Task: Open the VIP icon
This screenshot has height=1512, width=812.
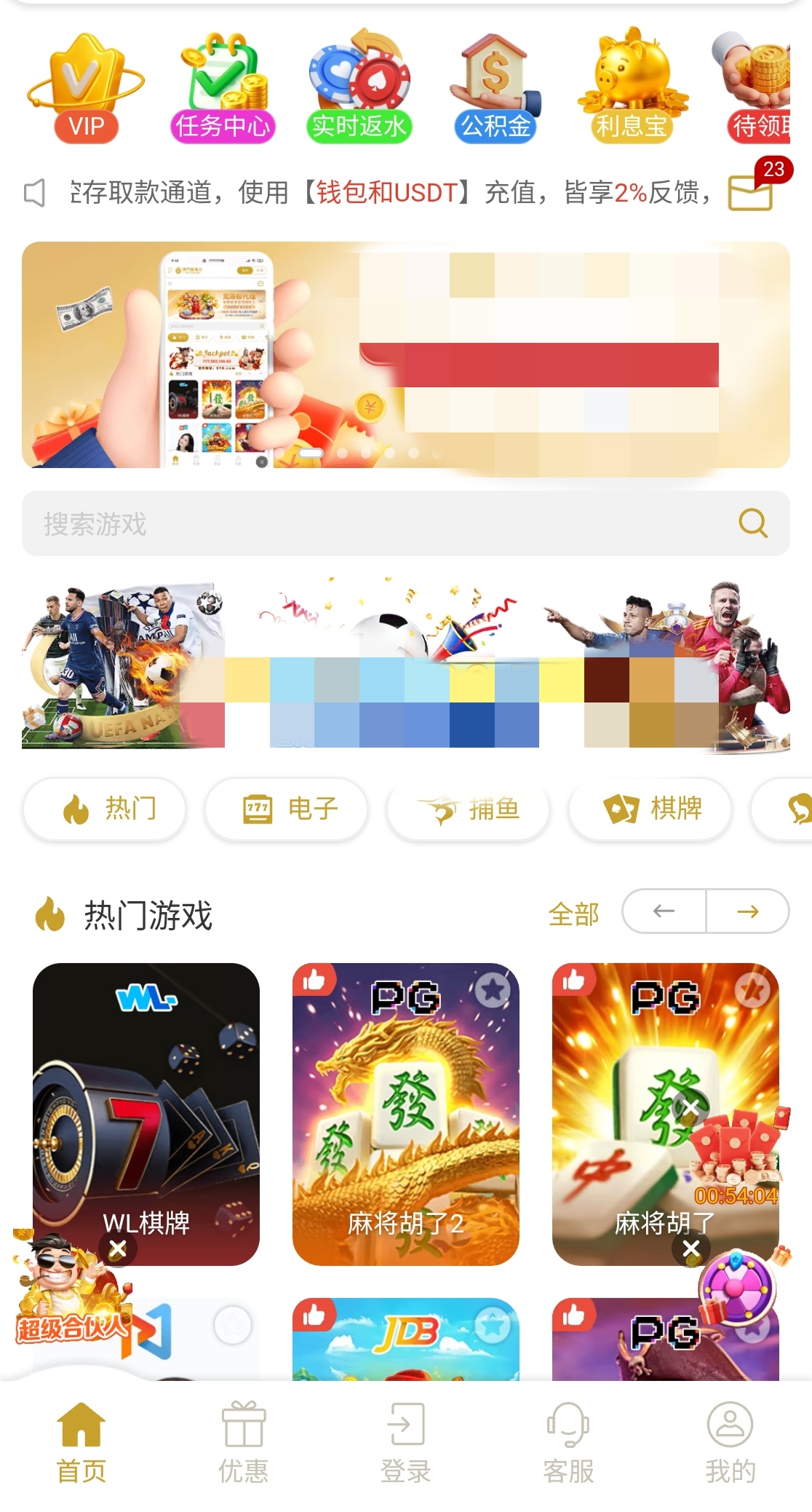Action: [86, 87]
